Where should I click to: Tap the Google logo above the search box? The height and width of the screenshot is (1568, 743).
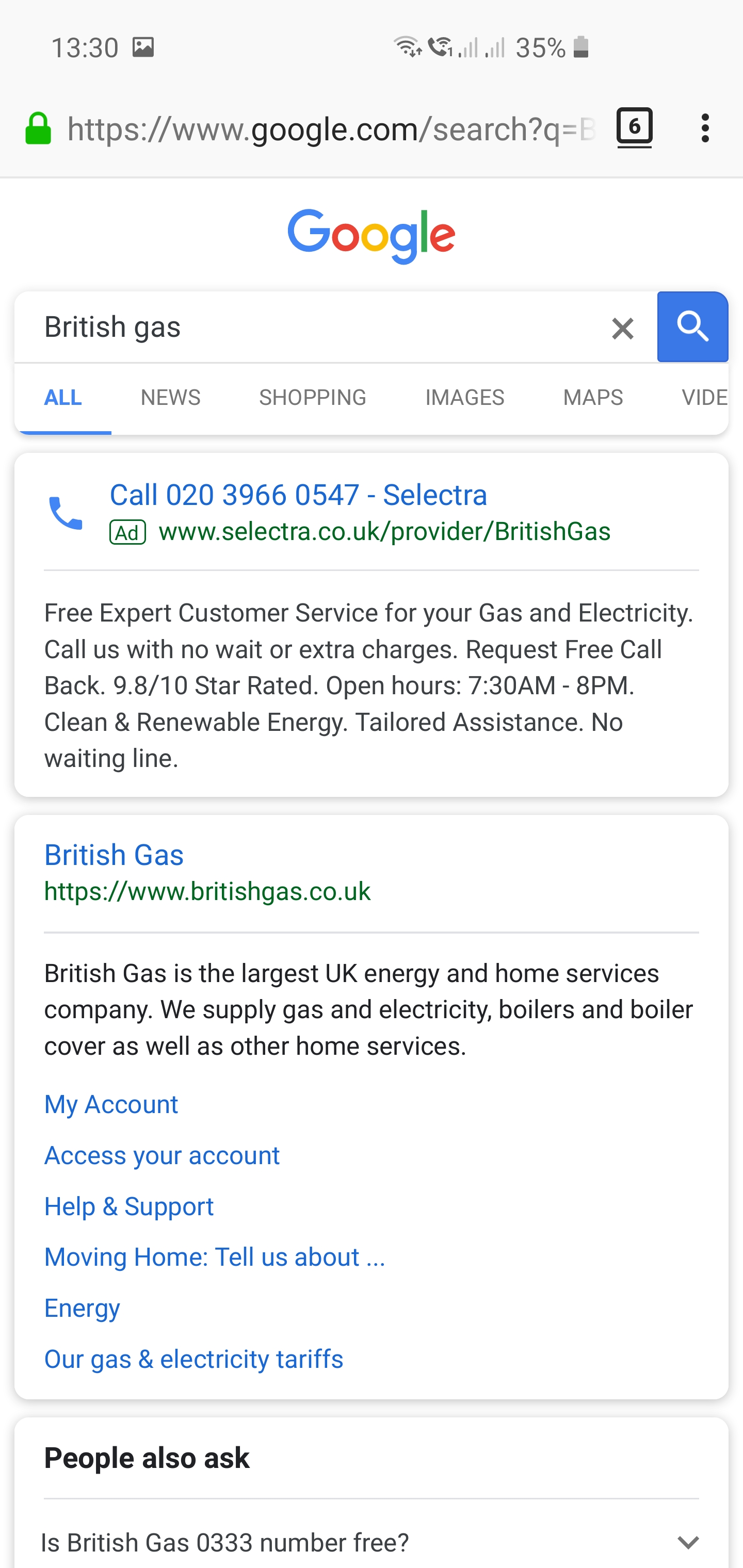(371, 235)
